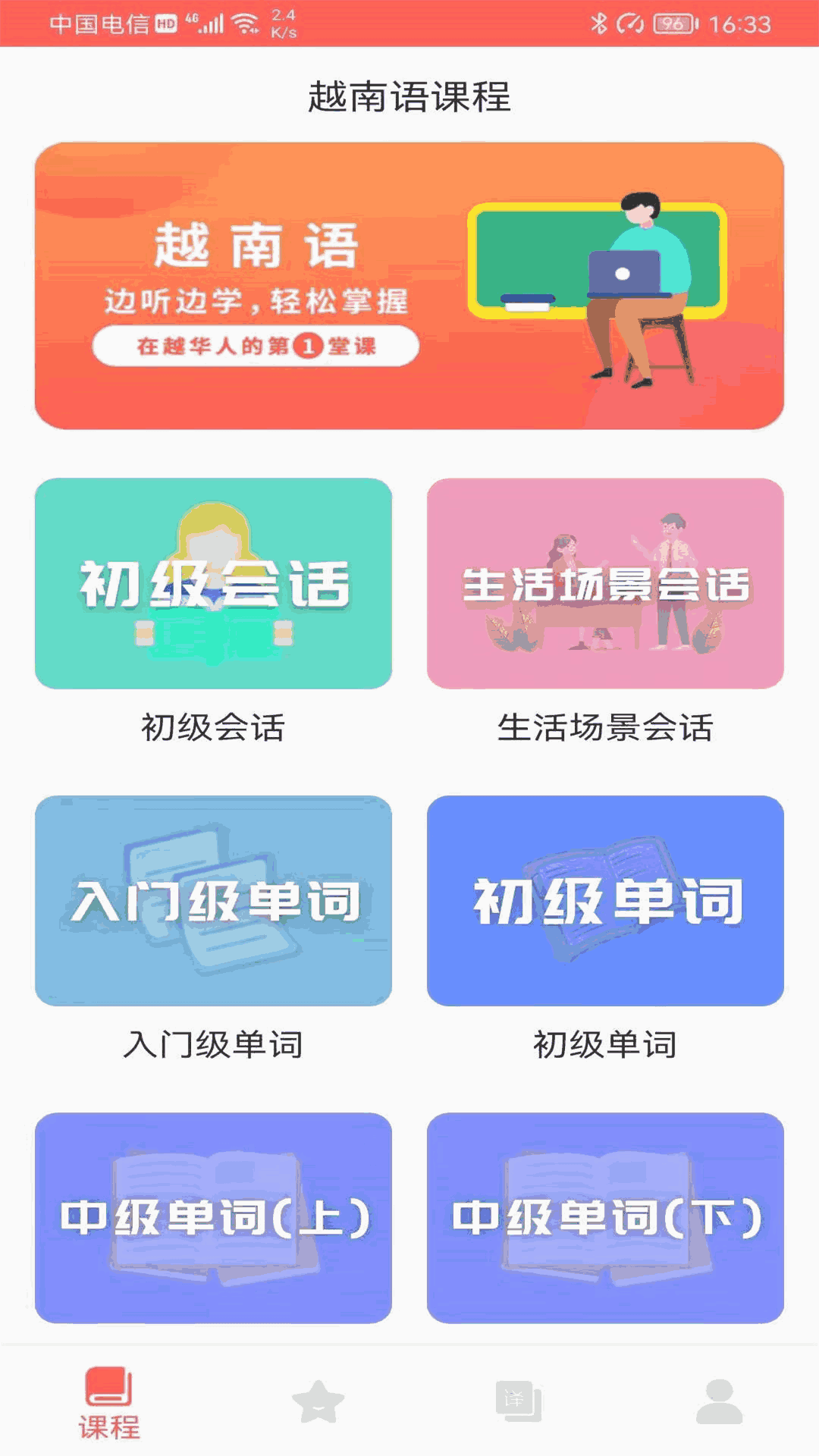This screenshot has width=819, height=1456.
Task: Tap the 中级单词(下) course card
Action: coord(605,1217)
